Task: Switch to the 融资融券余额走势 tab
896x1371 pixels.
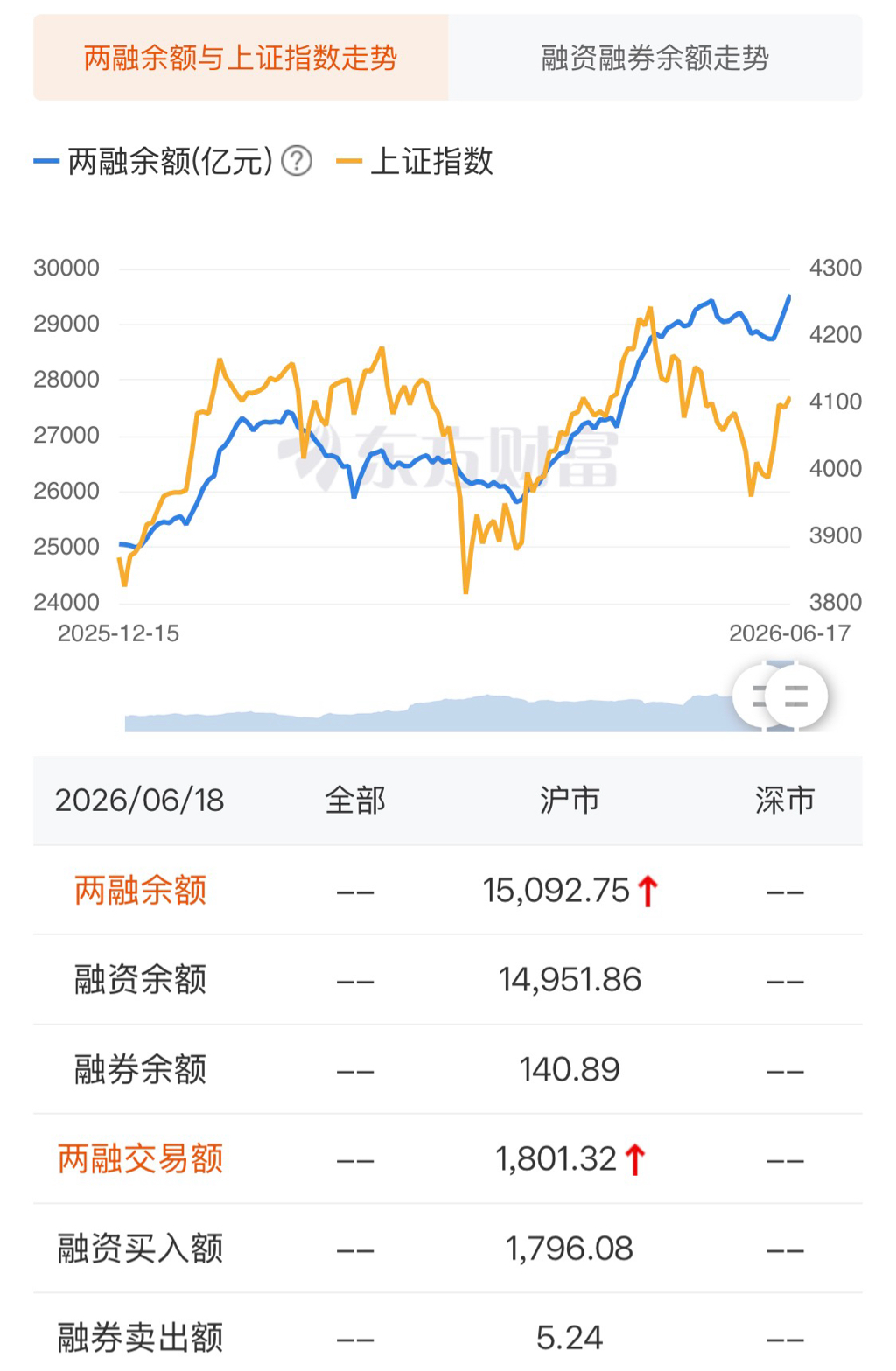Action: click(654, 58)
